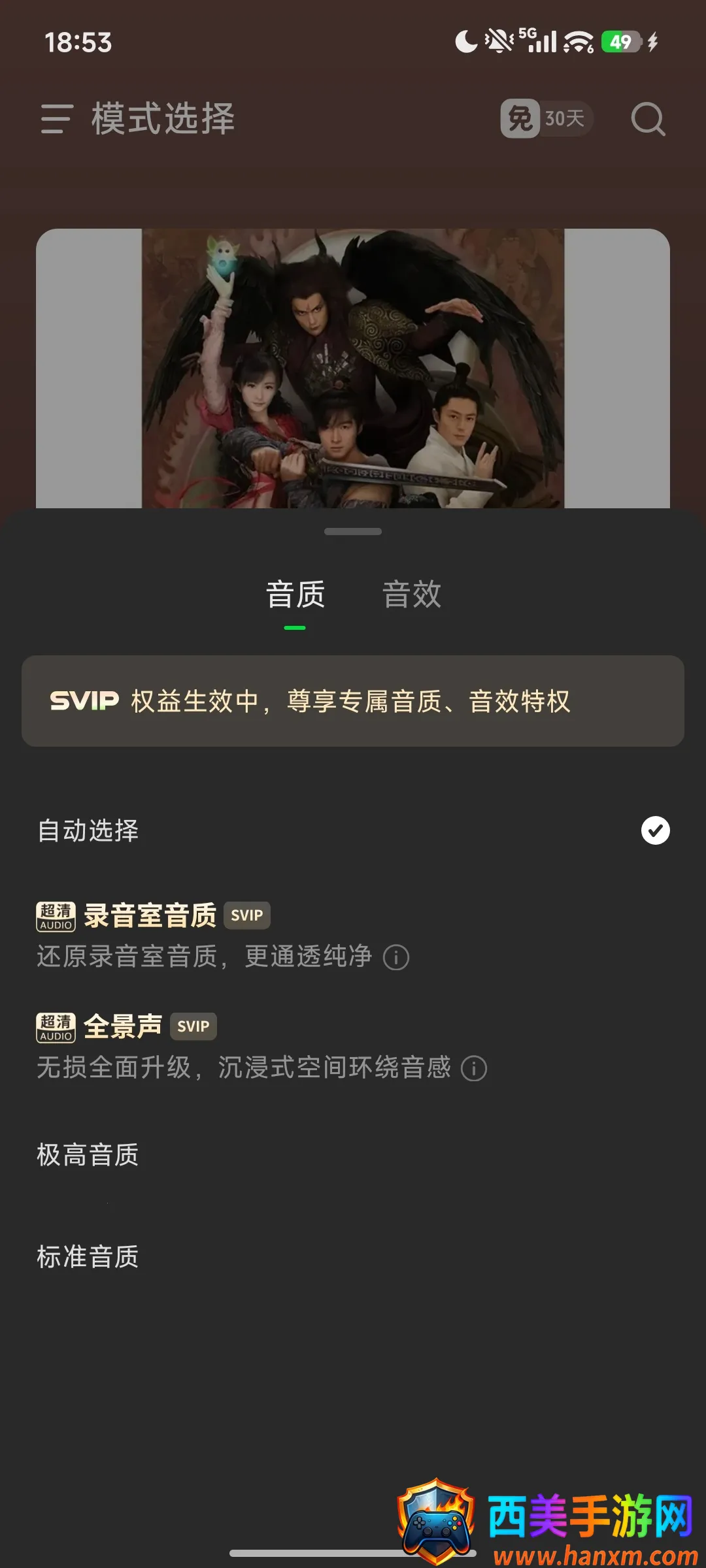Select the 音质 tab
The height and width of the screenshot is (1568, 706).
pyautogui.click(x=295, y=595)
